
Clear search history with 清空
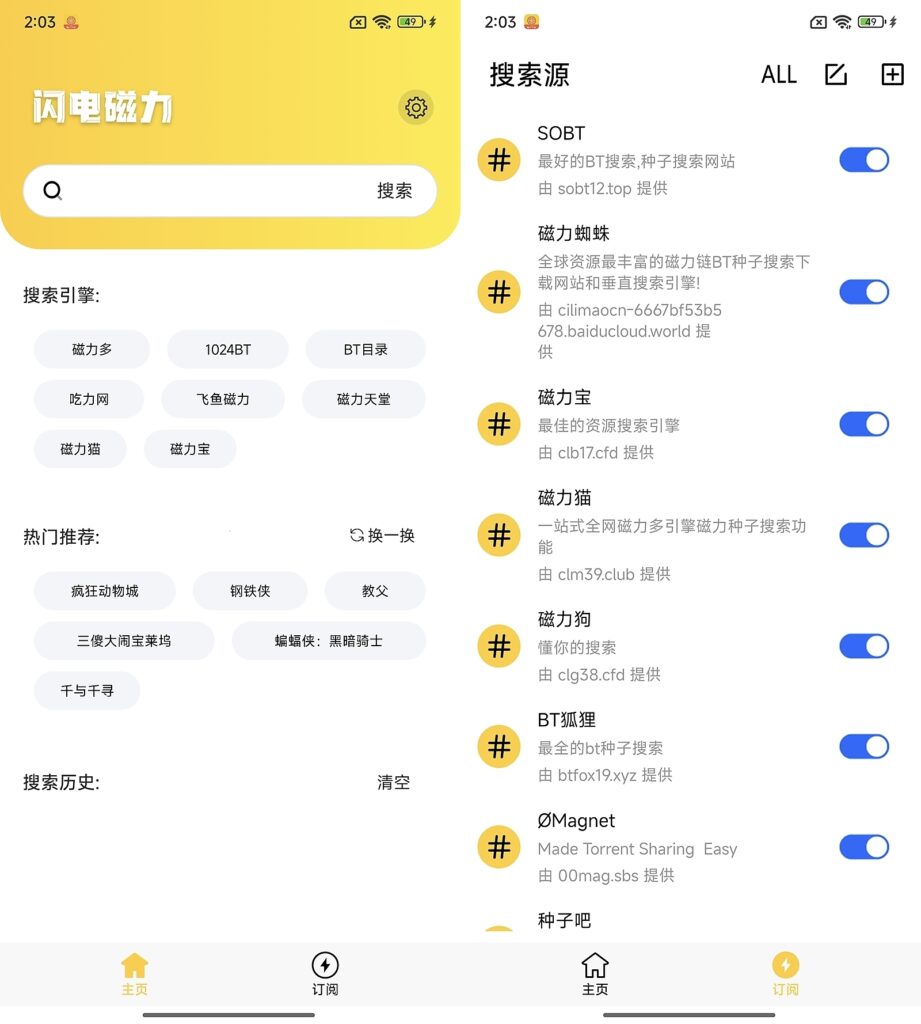pyautogui.click(x=393, y=783)
